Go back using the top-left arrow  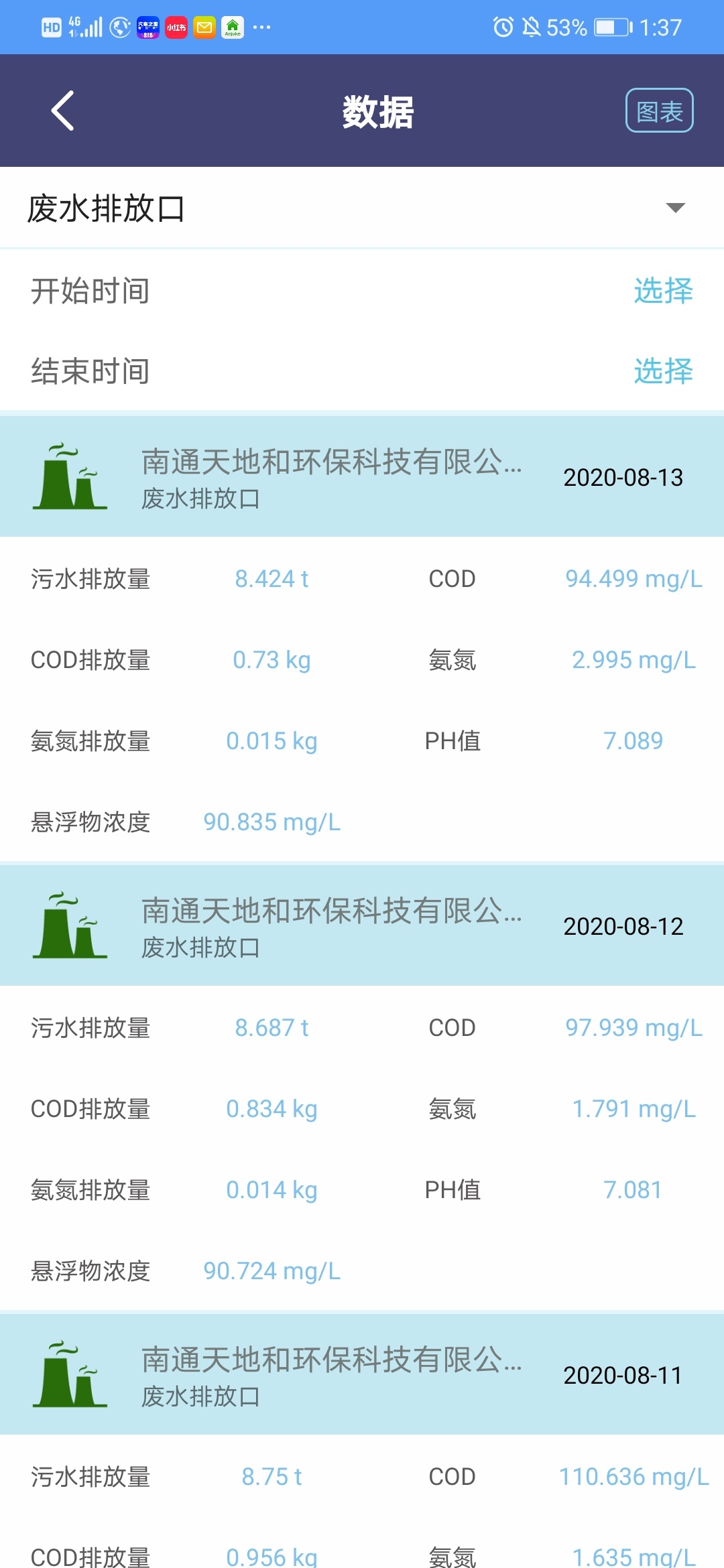point(62,111)
